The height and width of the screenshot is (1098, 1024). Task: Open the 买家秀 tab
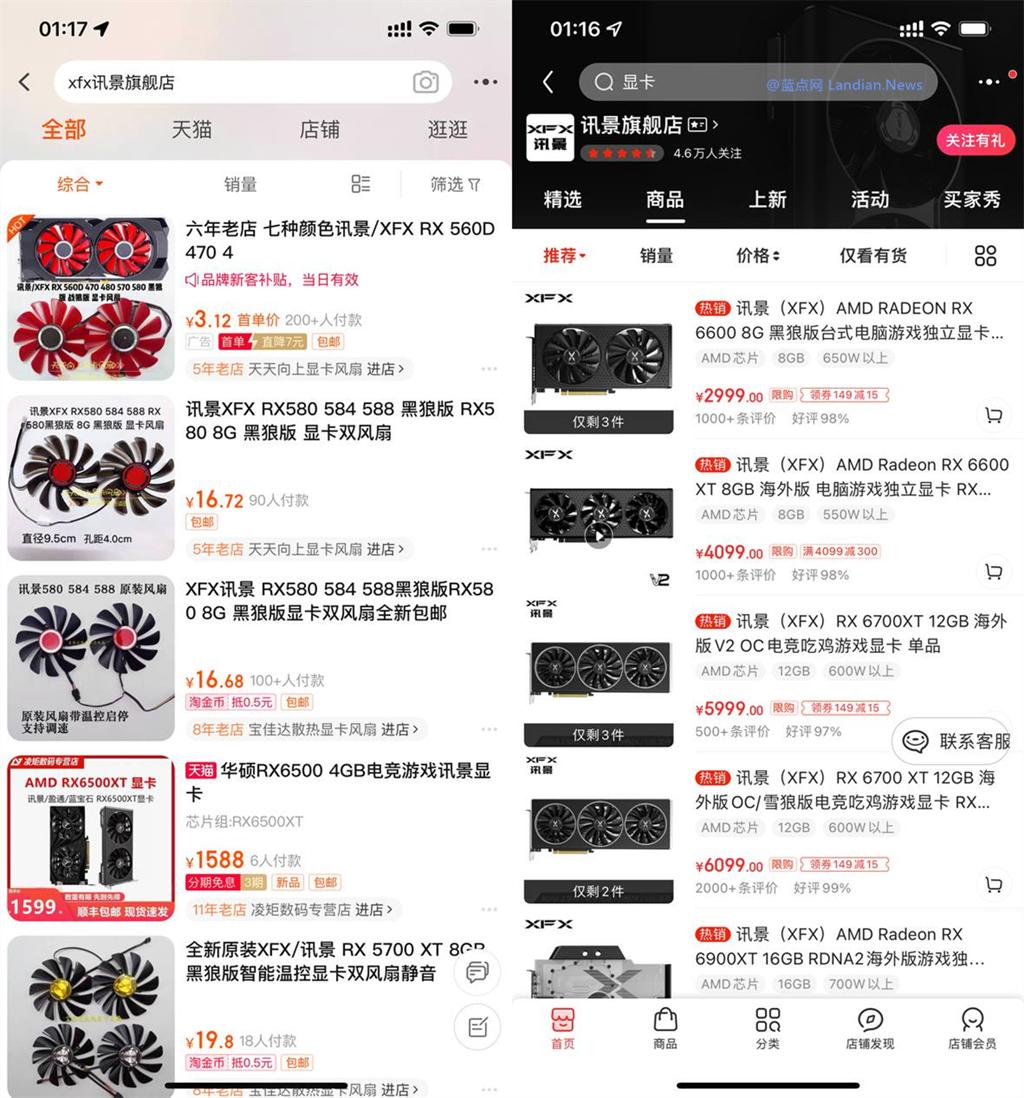971,199
